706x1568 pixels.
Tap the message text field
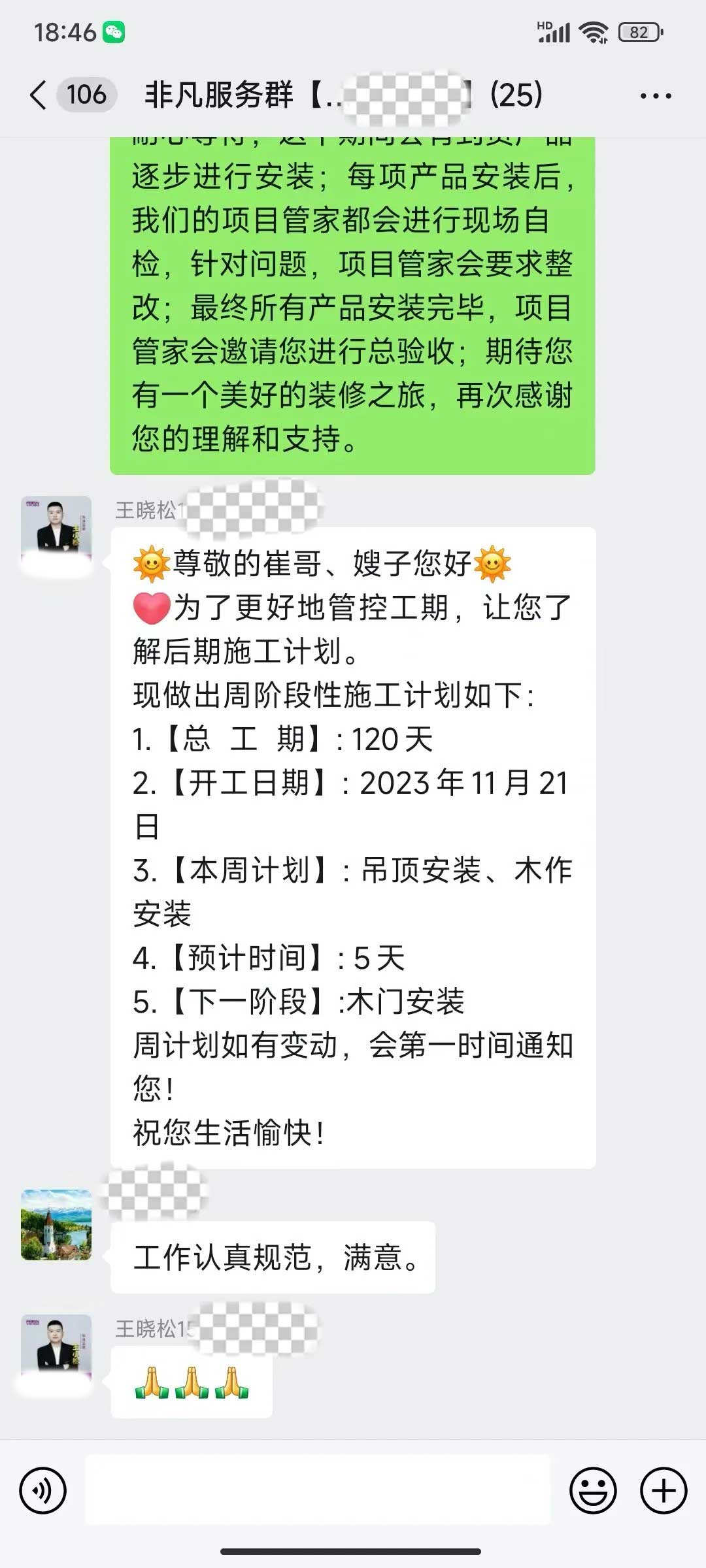[318, 1490]
